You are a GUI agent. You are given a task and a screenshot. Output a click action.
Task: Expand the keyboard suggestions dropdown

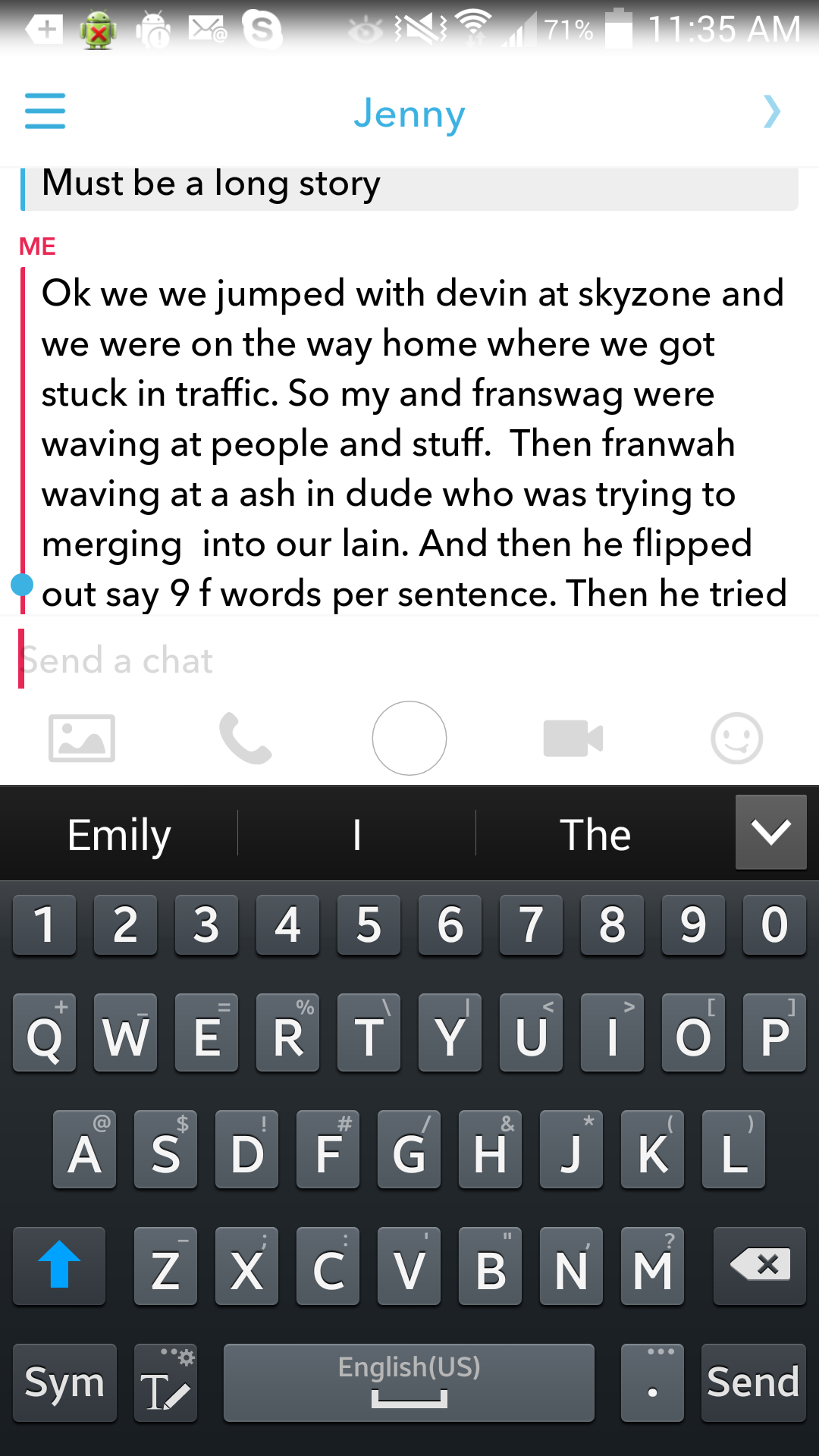(770, 832)
